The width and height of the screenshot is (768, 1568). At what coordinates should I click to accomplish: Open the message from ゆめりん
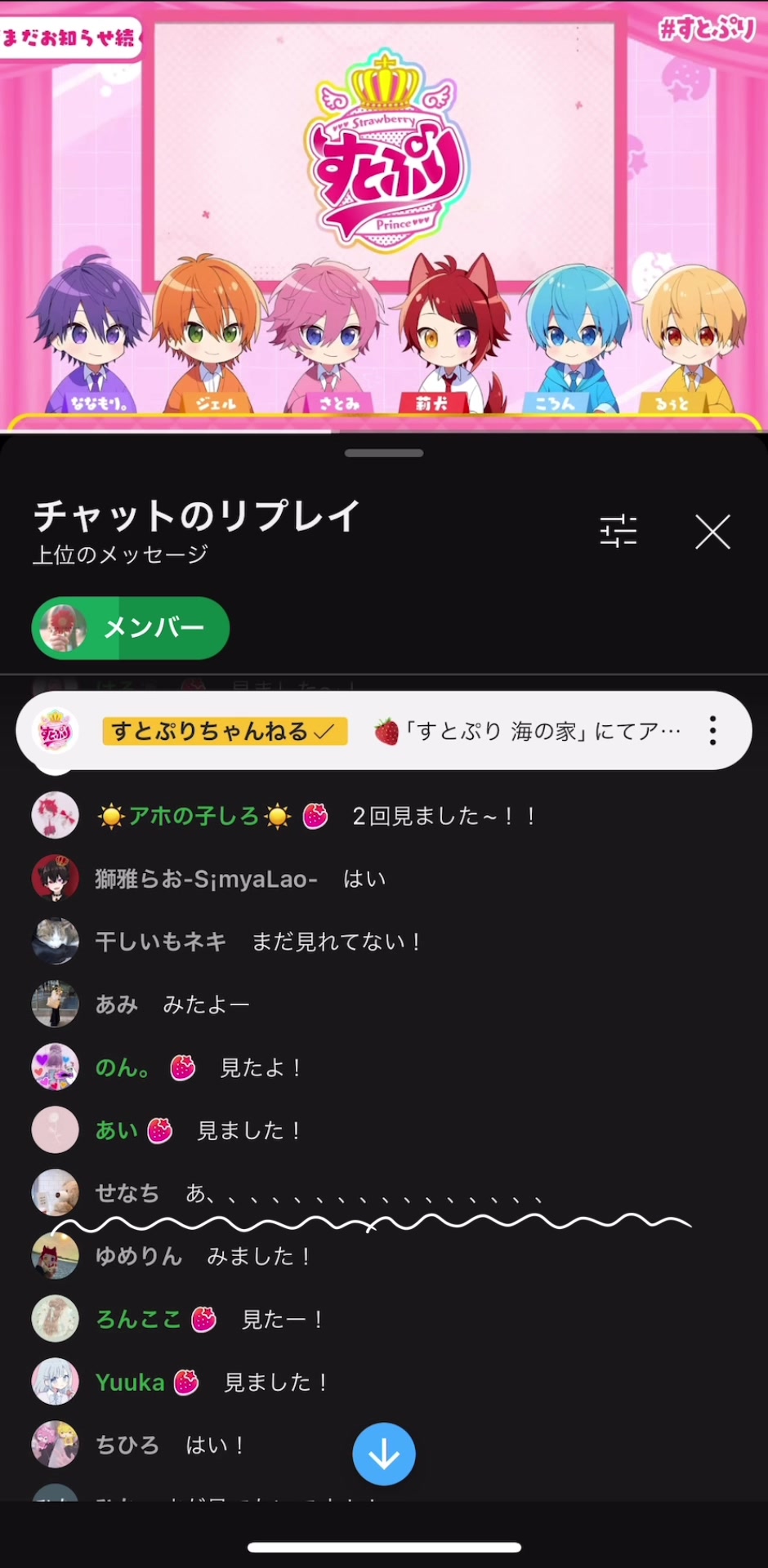[203, 1256]
